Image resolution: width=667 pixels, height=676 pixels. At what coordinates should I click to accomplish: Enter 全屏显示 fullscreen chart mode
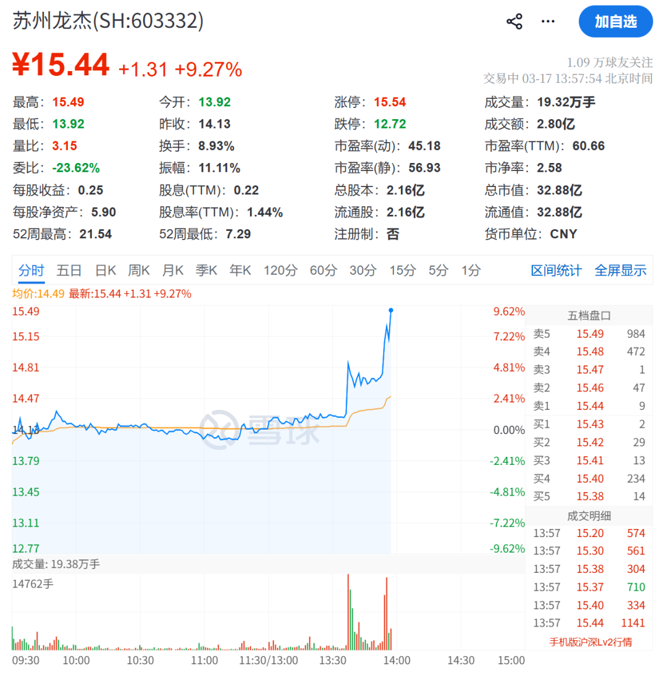pos(621,270)
